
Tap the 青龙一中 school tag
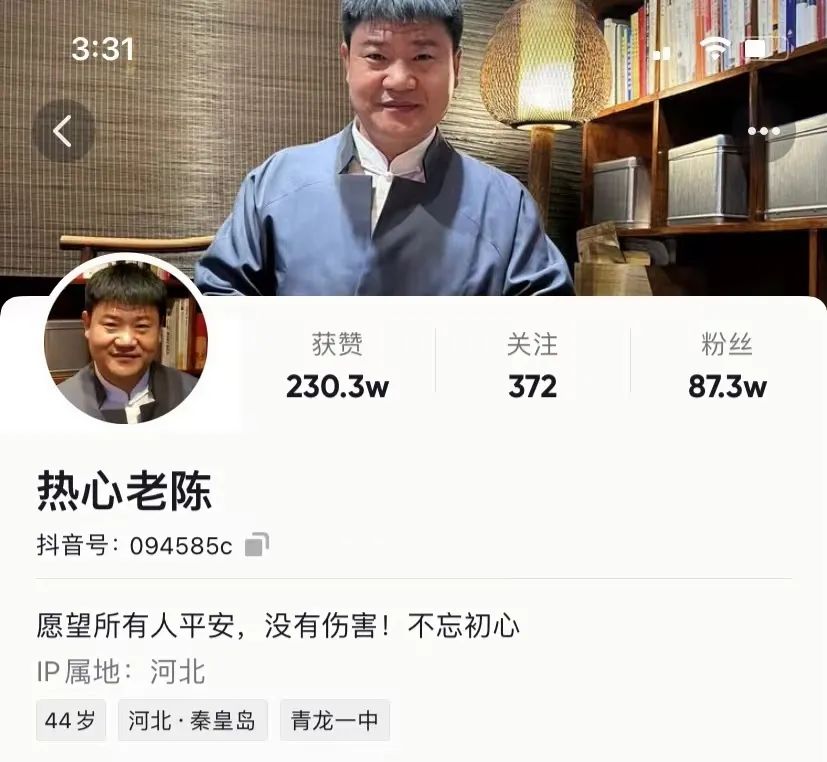click(x=334, y=720)
